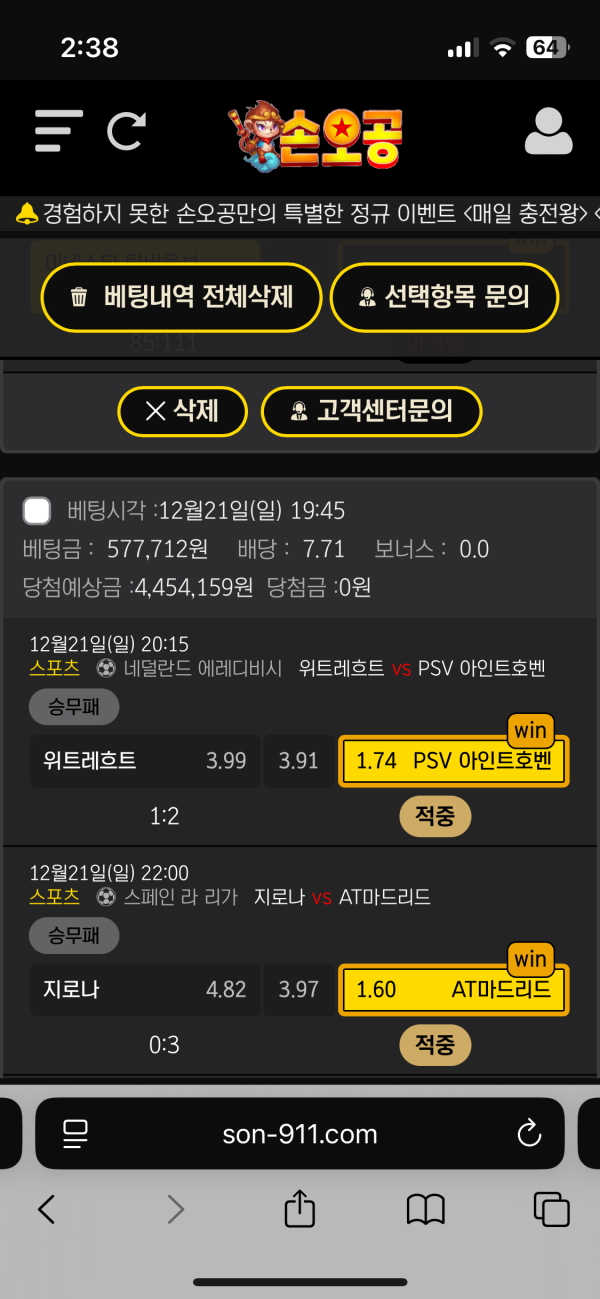Open the hamburger menu
Viewport: 600px width, 1299px height.
pos(58,131)
